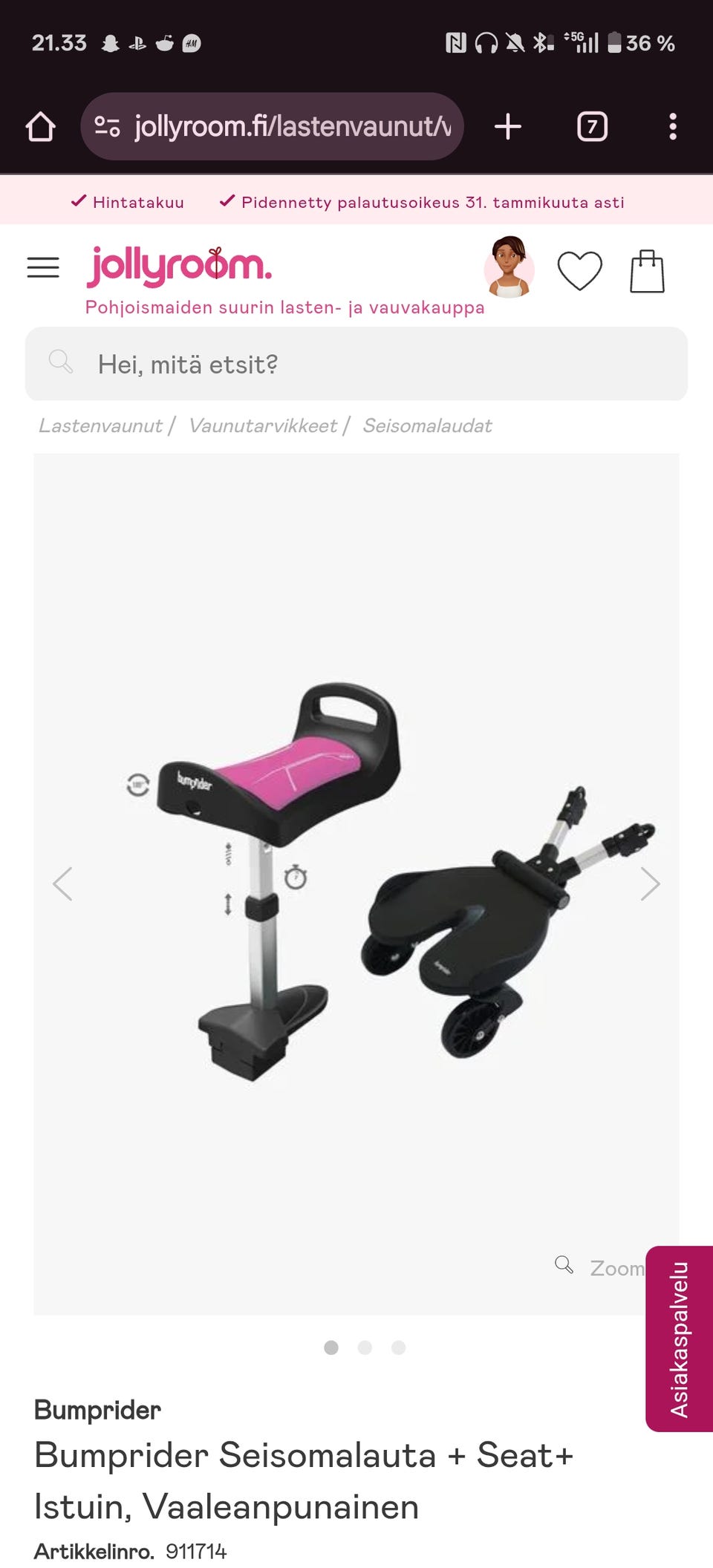
Task: Go to the browser home page
Action: click(x=41, y=126)
